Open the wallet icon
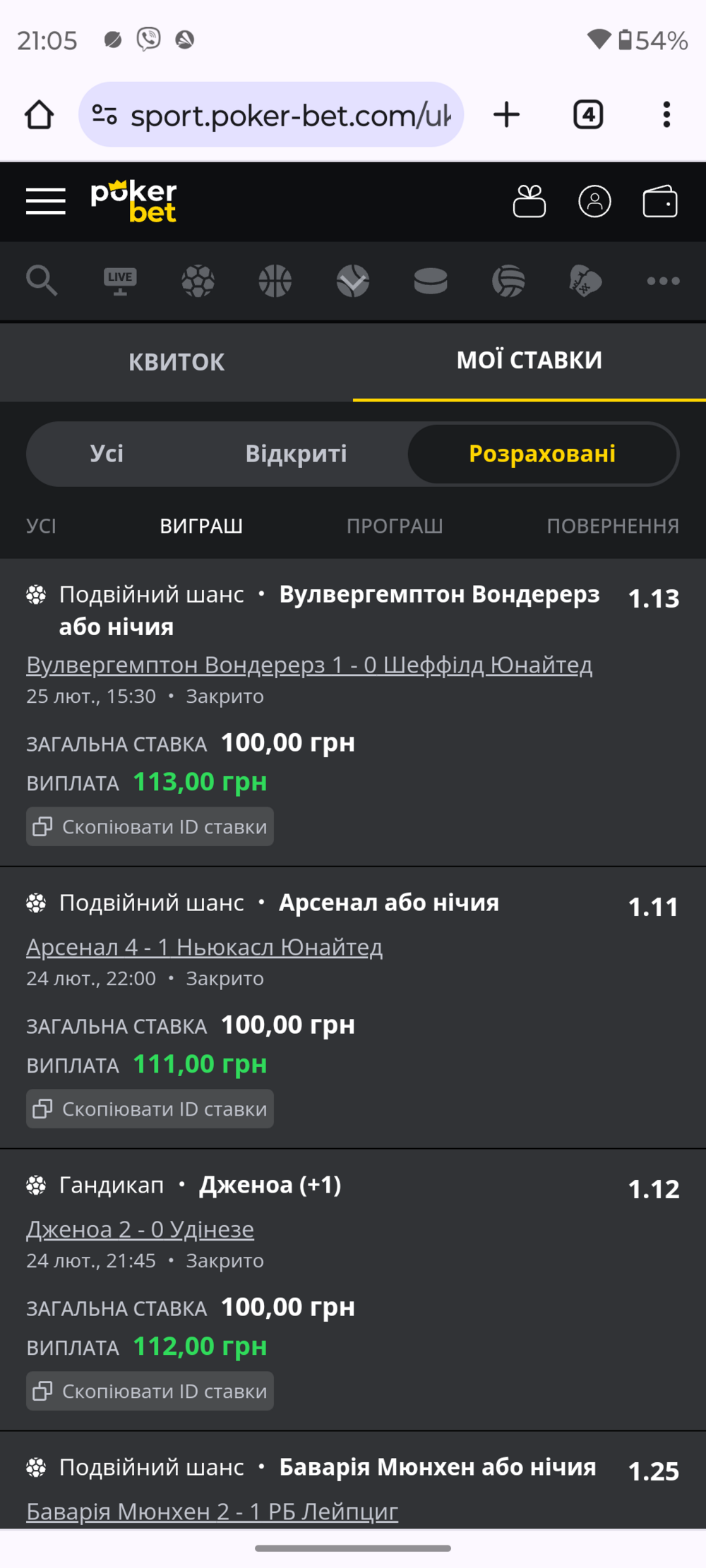The height and width of the screenshot is (1568, 706). (x=660, y=202)
